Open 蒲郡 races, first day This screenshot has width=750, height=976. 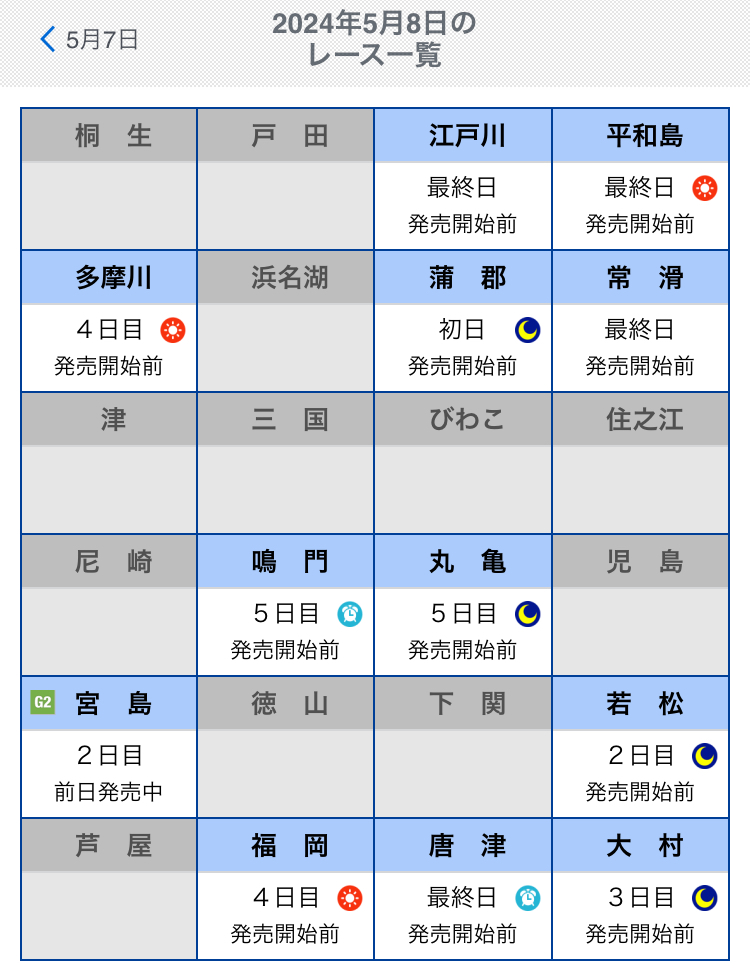coord(464,322)
